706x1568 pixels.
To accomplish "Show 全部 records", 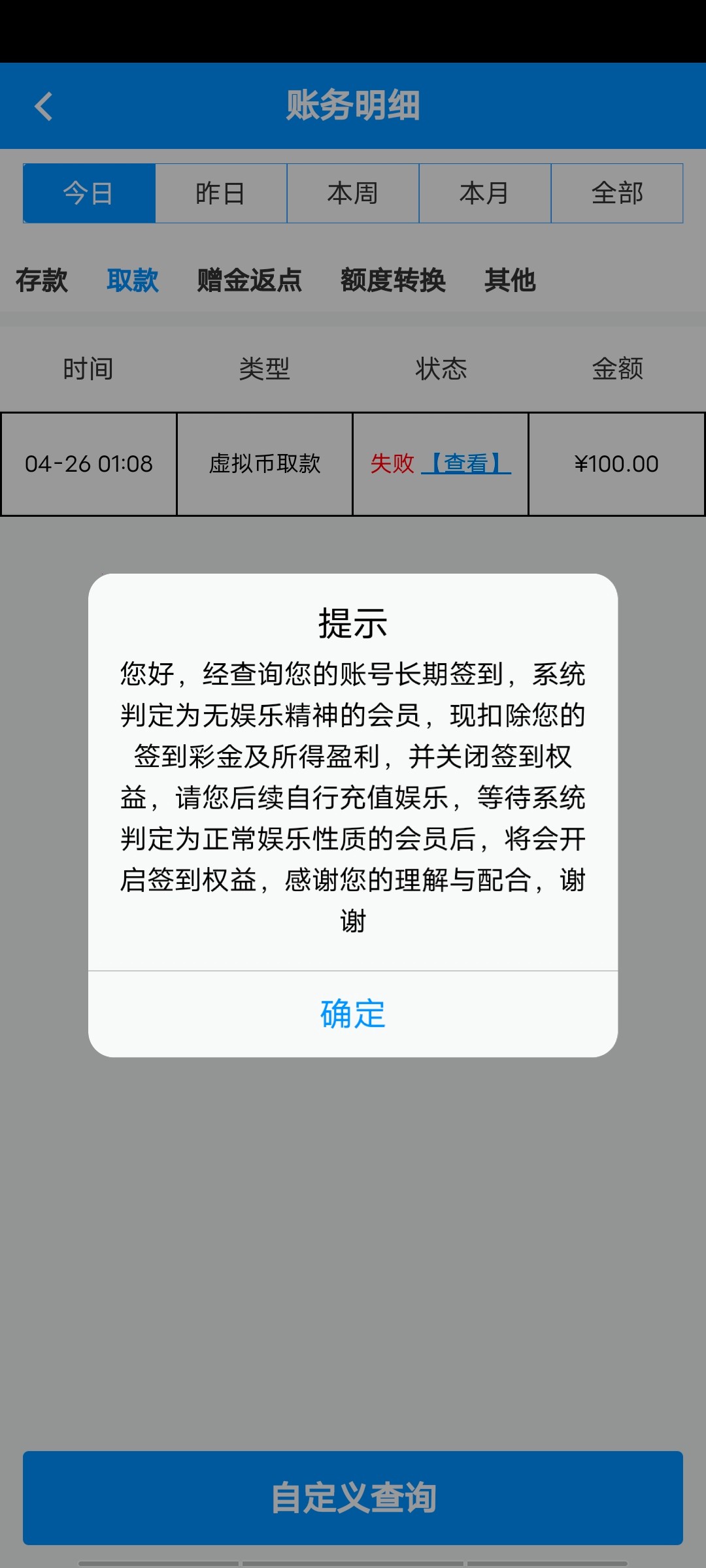I will (617, 193).
